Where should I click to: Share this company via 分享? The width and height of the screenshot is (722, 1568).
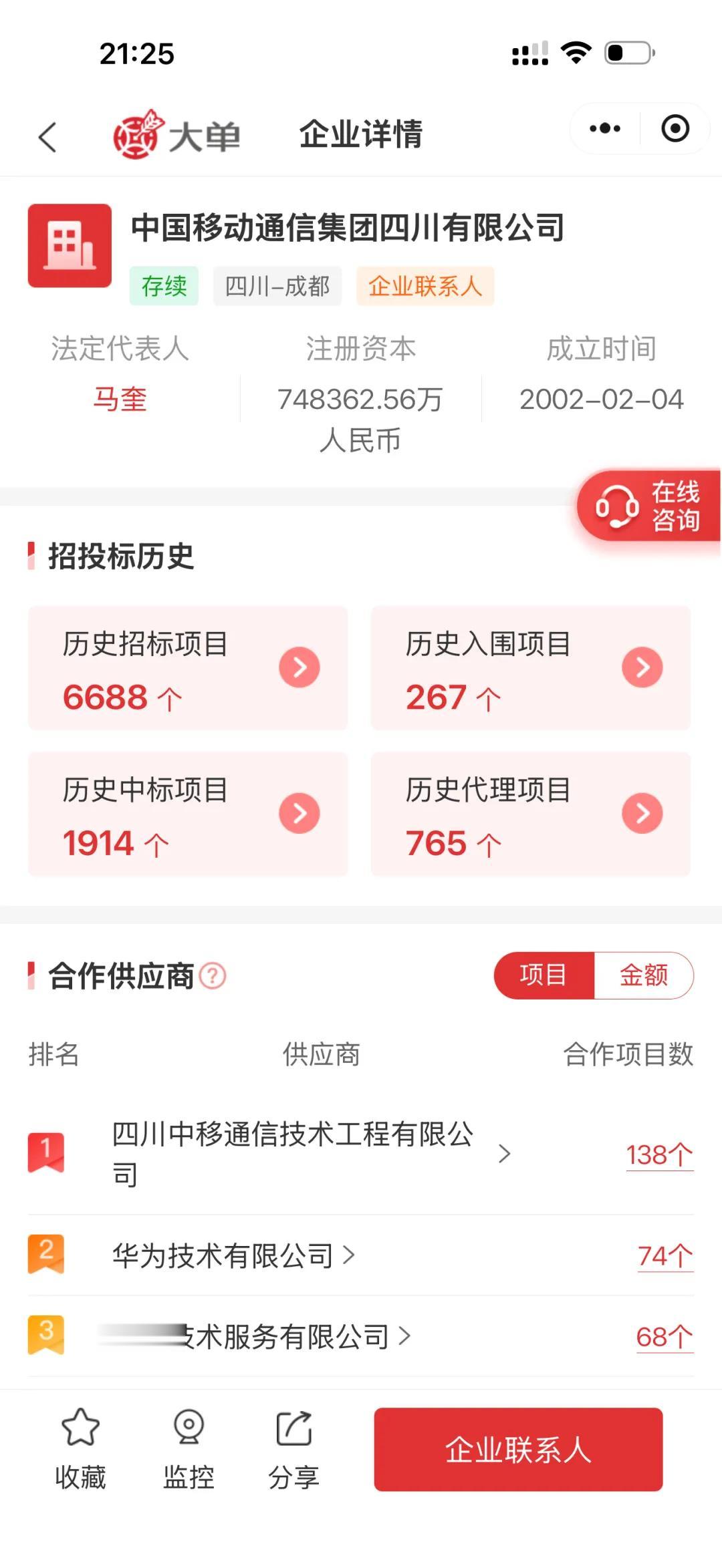293,1448
